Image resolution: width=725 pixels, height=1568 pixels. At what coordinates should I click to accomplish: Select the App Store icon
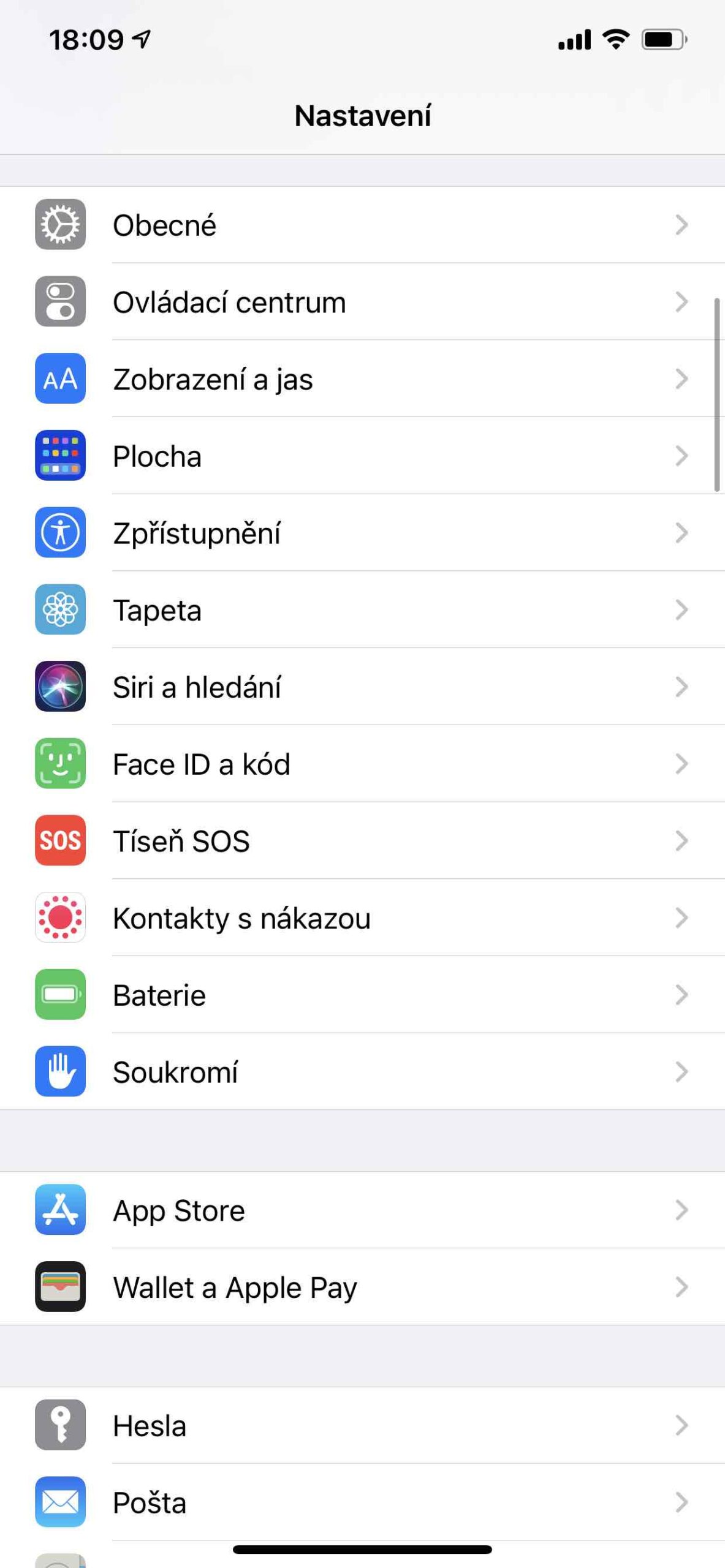click(60, 1210)
